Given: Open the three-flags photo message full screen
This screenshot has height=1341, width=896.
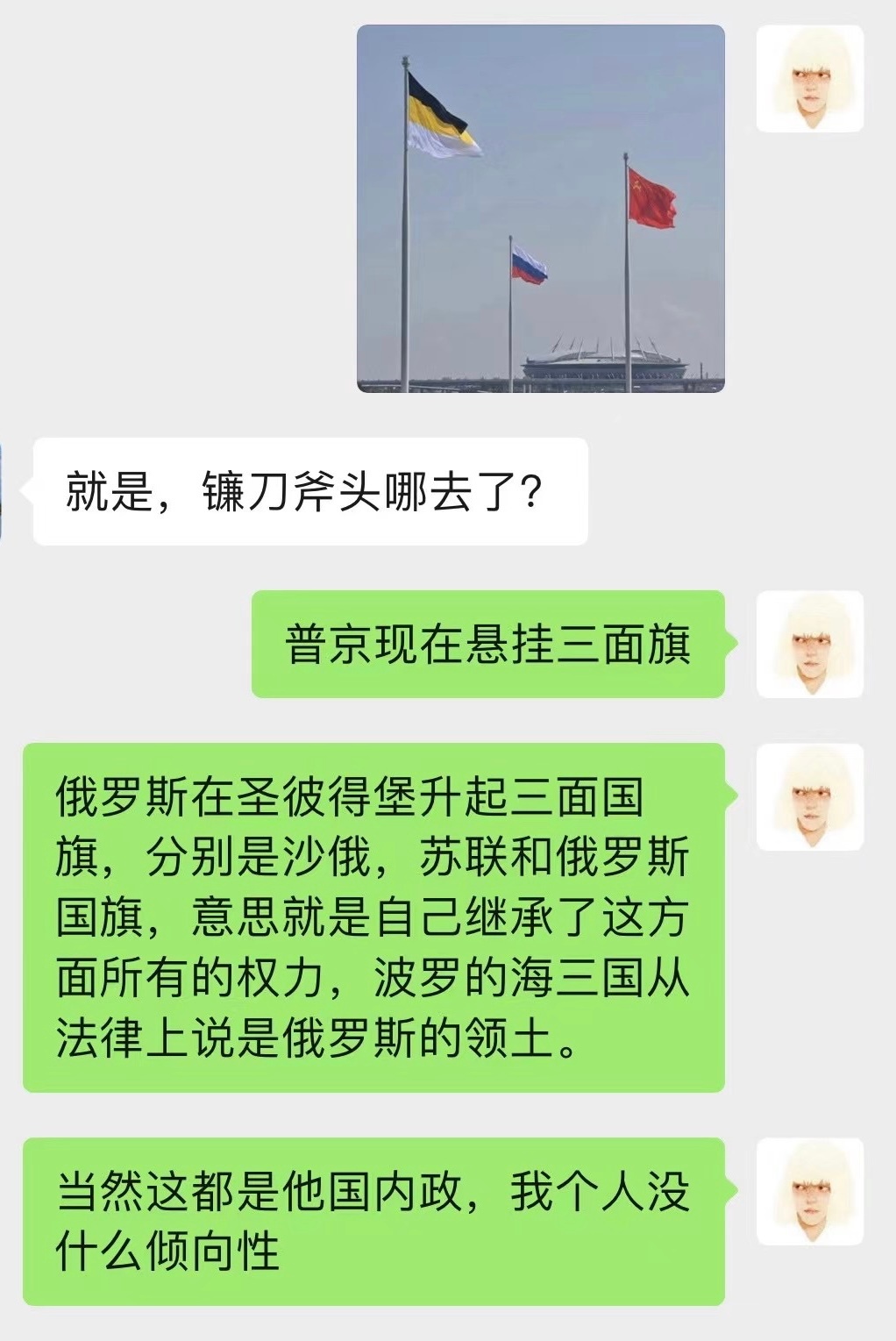Looking at the screenshot, I should click(540, 209).
